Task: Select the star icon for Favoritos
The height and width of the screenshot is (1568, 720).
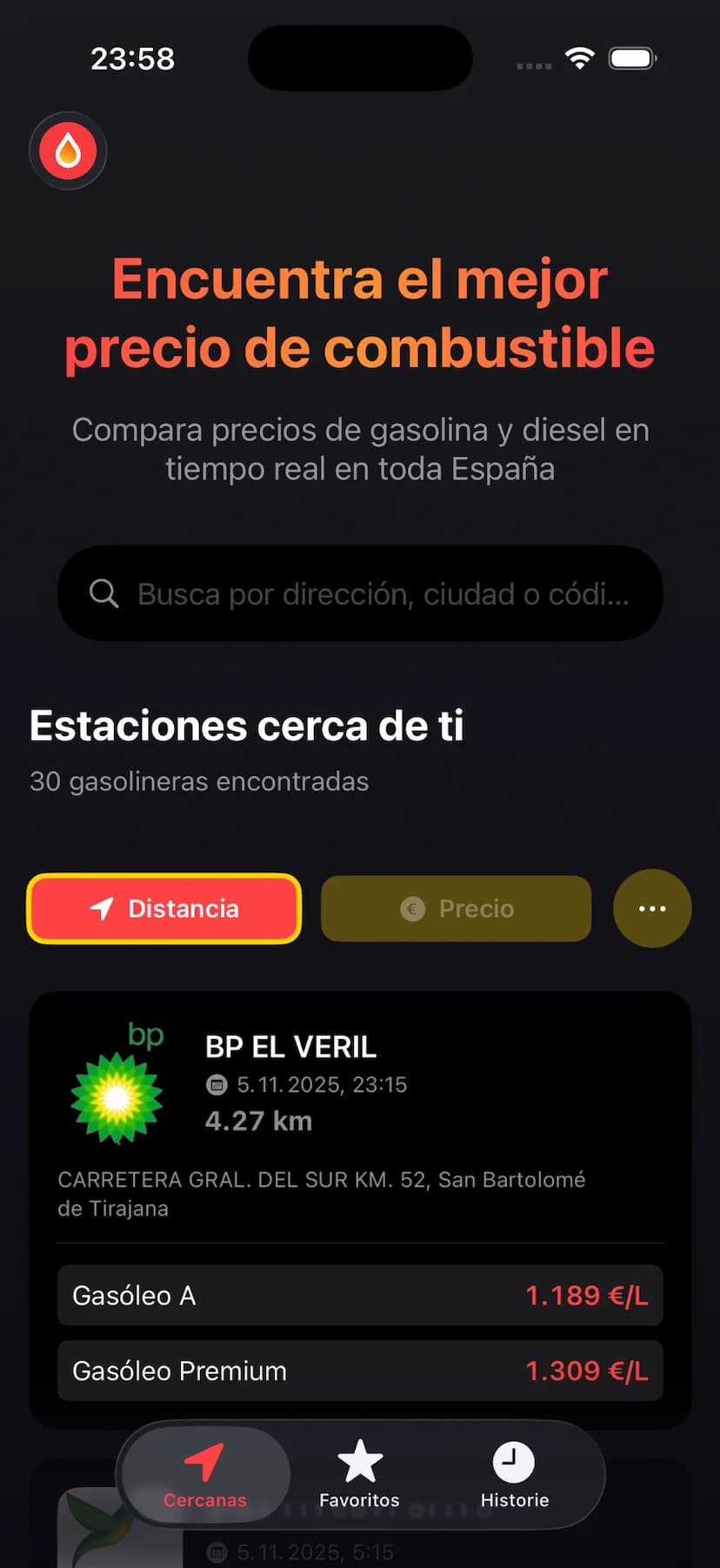Action: (x=359, y=1463)
